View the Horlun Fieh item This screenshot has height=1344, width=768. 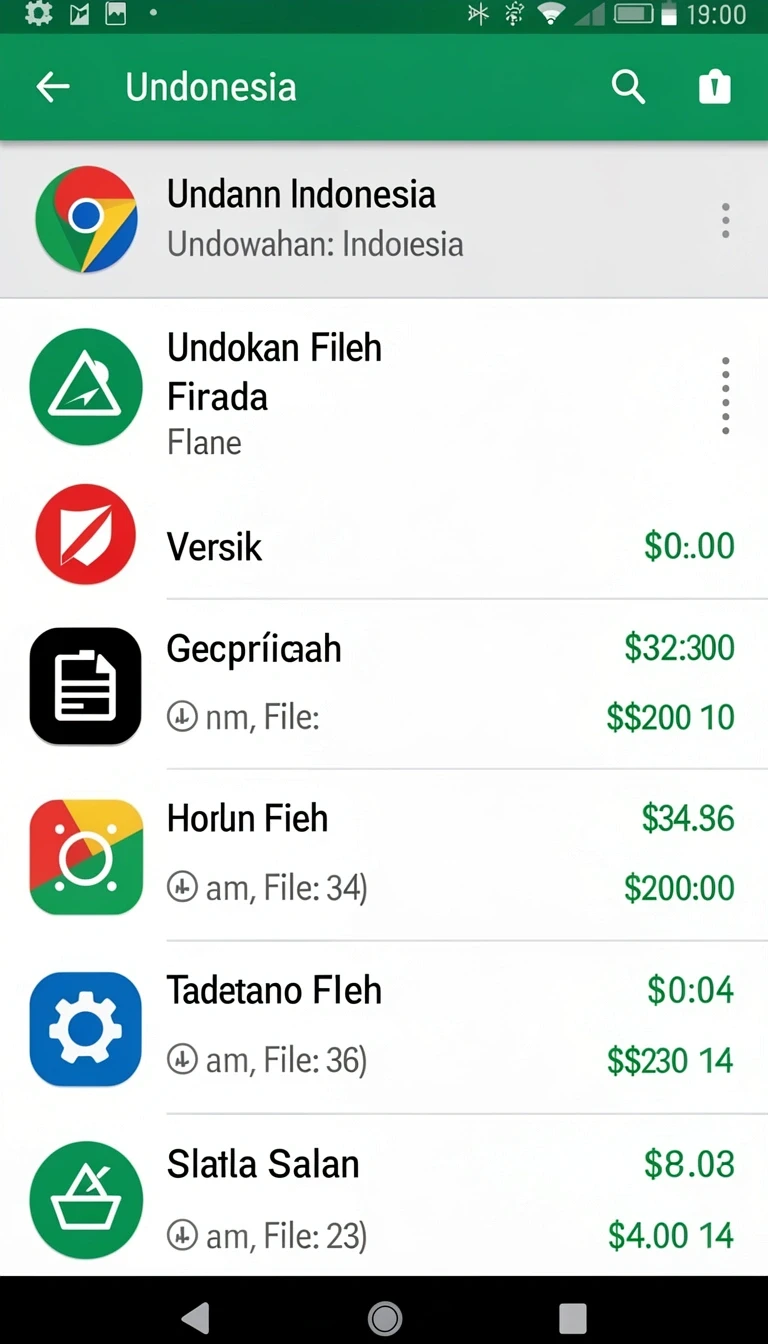pos(384,855)
